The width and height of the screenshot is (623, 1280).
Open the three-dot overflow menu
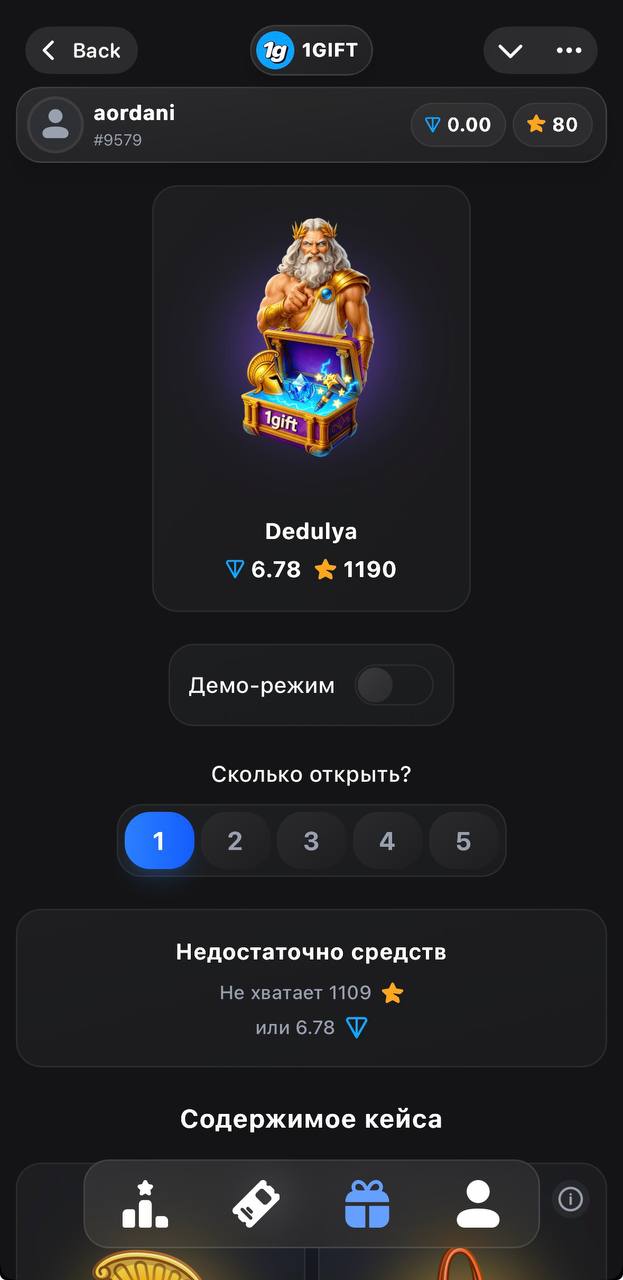[569, 50]
